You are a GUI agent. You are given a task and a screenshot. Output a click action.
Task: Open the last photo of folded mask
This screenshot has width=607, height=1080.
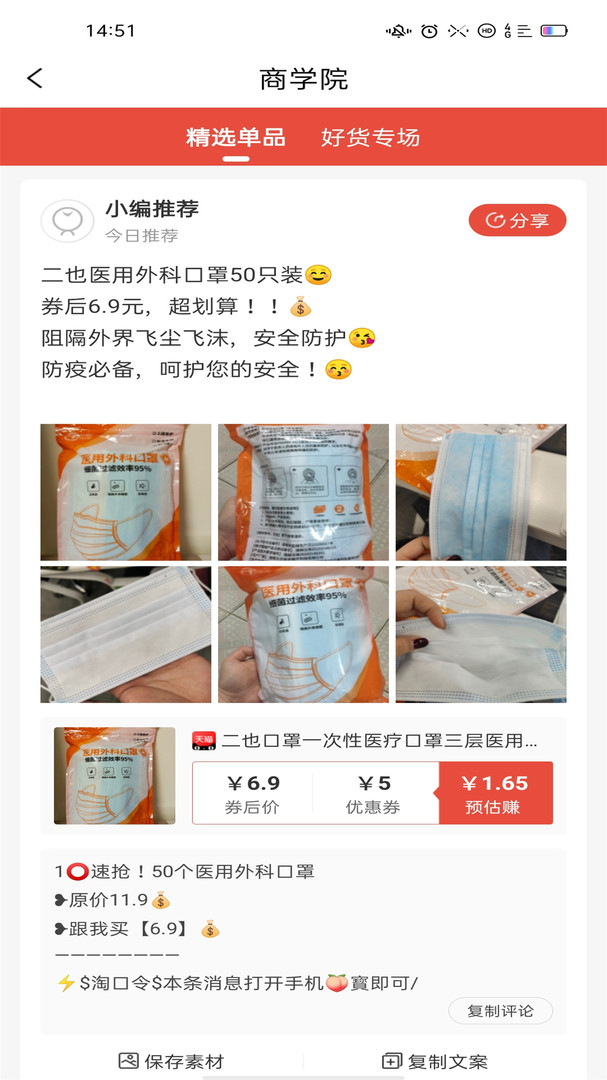[481, 635]
